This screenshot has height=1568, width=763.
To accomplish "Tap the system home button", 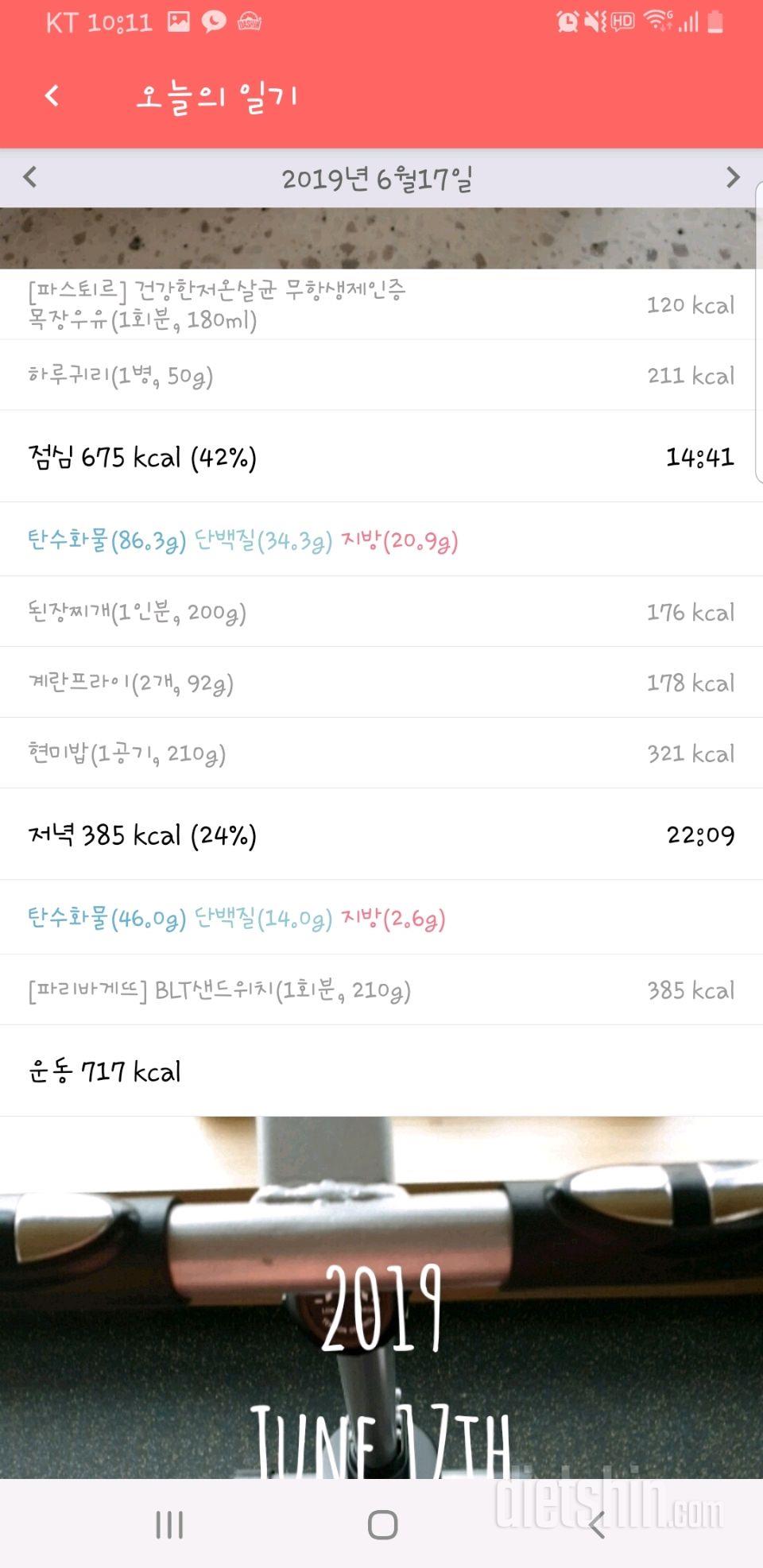I will pos(382,1524).
